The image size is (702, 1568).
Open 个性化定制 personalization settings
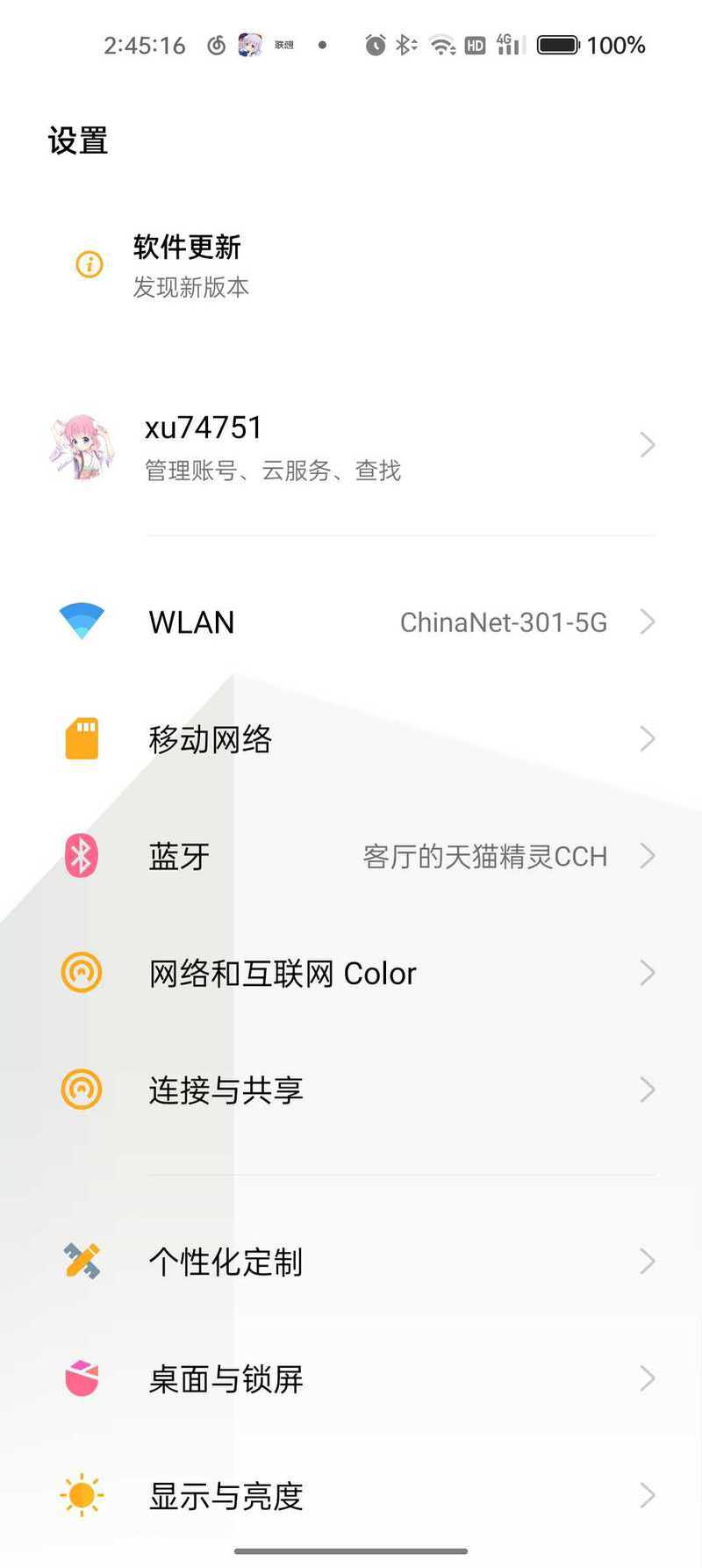point(351,1262)
